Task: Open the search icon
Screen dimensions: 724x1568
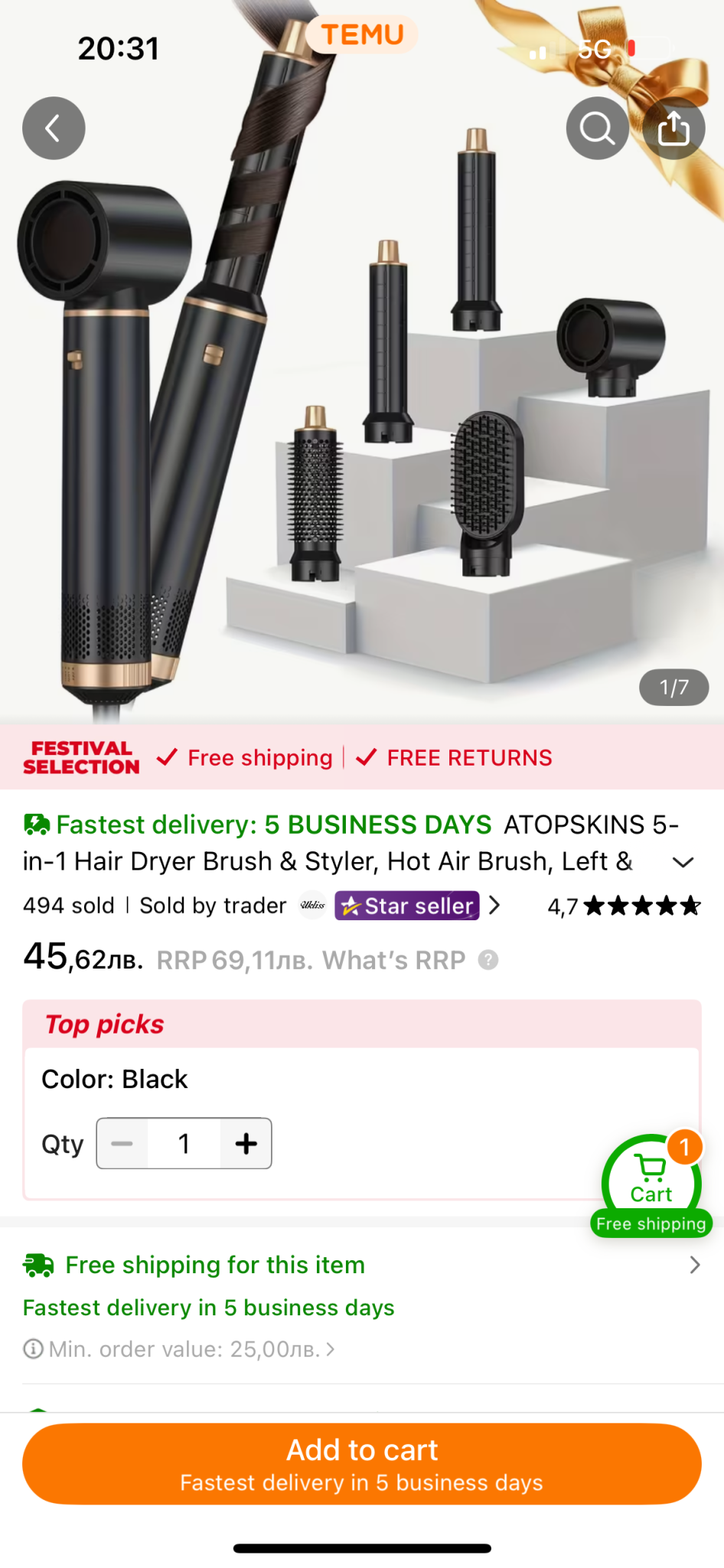Action: pos(597,129)
